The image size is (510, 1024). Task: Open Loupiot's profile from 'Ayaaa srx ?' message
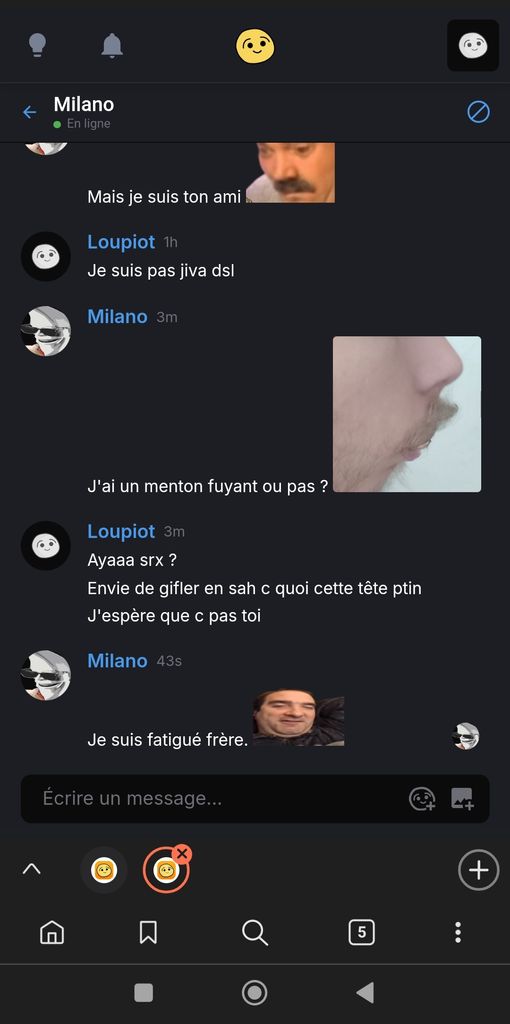pyautogui.click(x=46, y=545)
